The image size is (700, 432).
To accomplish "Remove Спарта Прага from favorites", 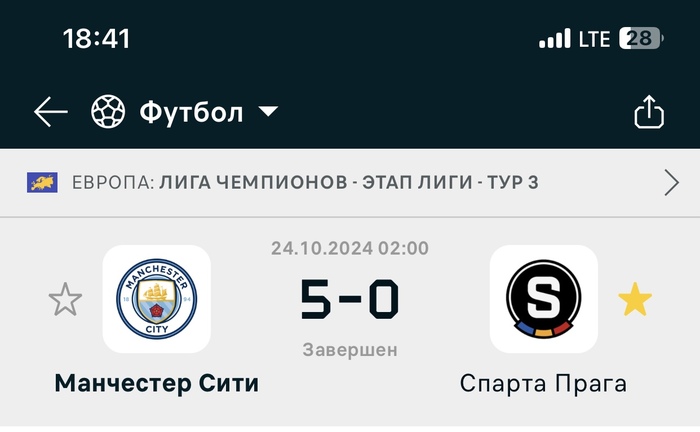I will [634, 299].
